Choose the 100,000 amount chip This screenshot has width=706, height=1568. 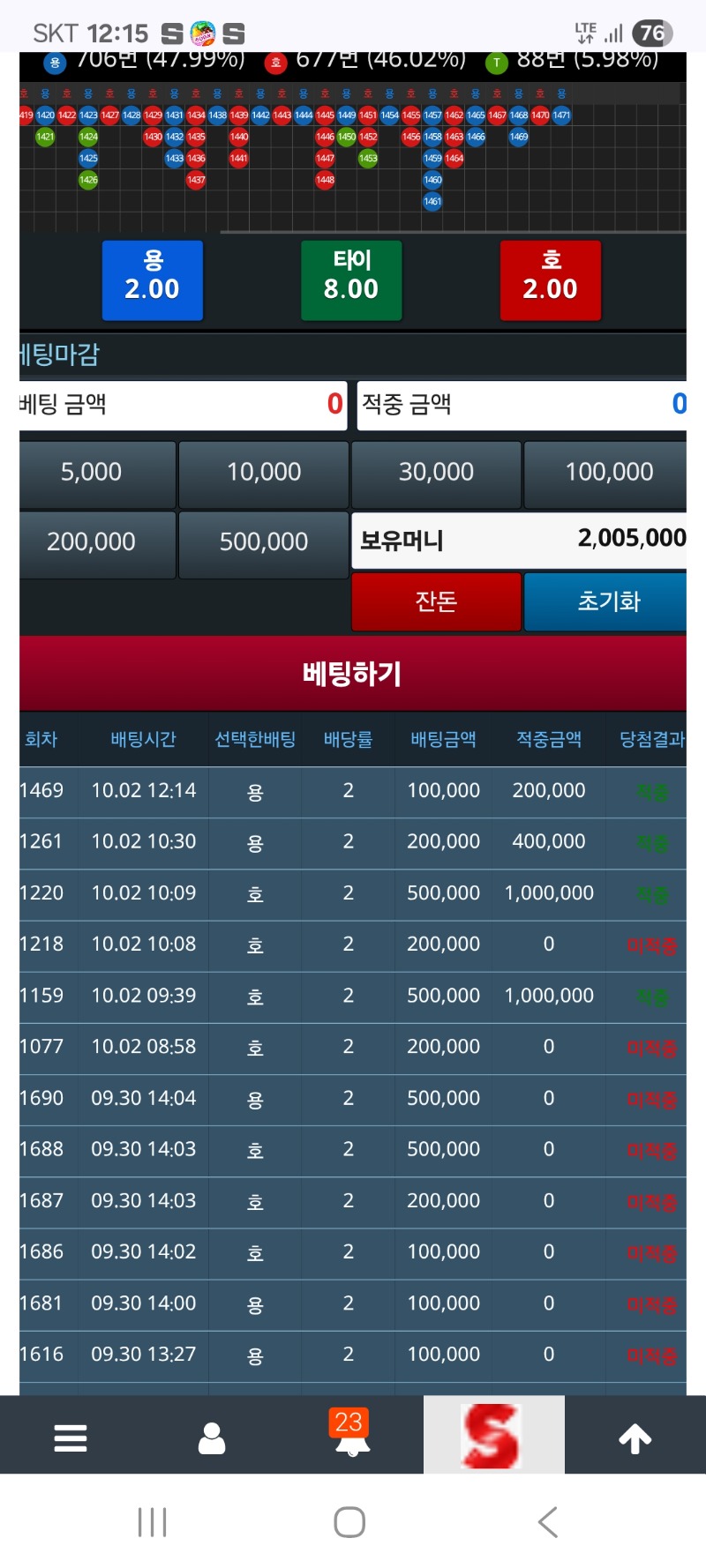point(607,474)
